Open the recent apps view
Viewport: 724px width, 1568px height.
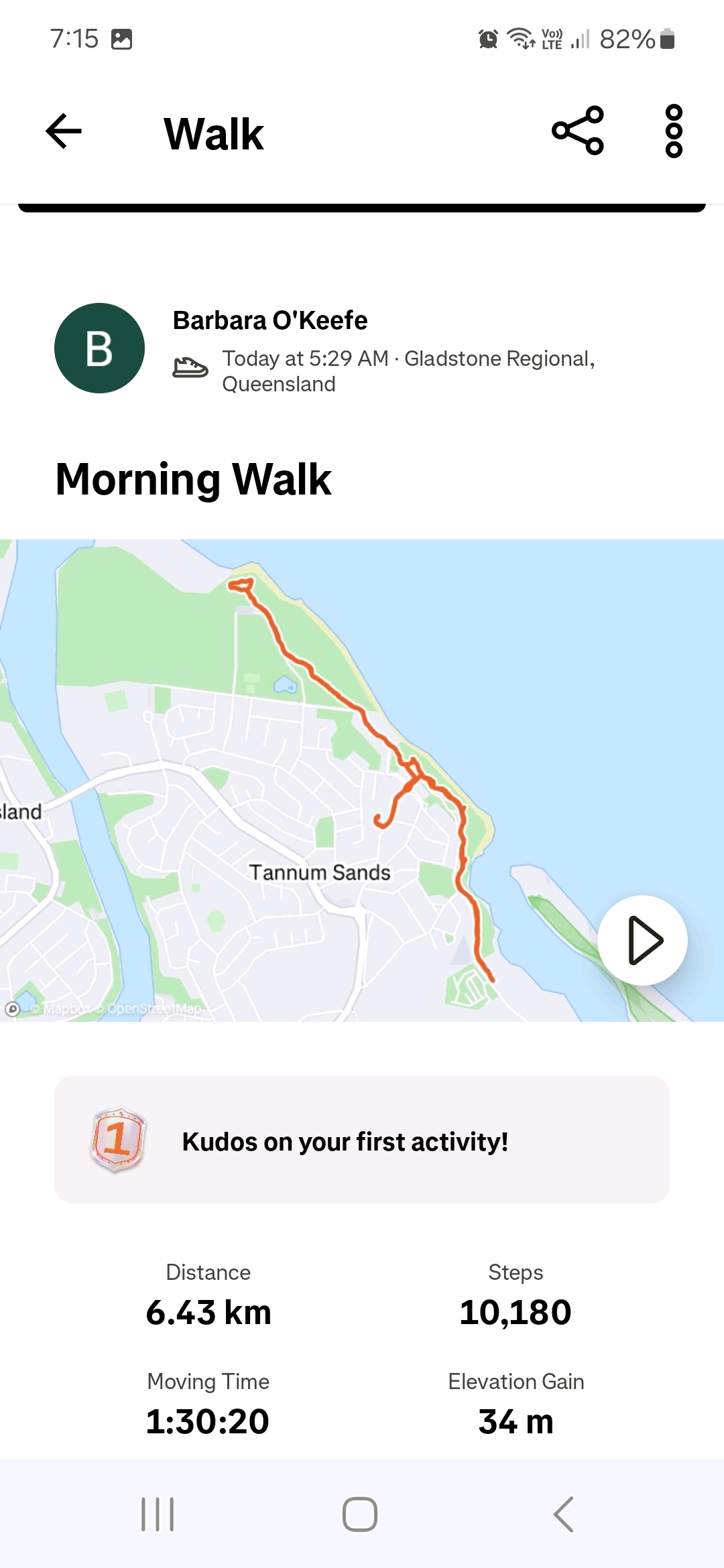pyautogui.click(x=158, y=1514)
